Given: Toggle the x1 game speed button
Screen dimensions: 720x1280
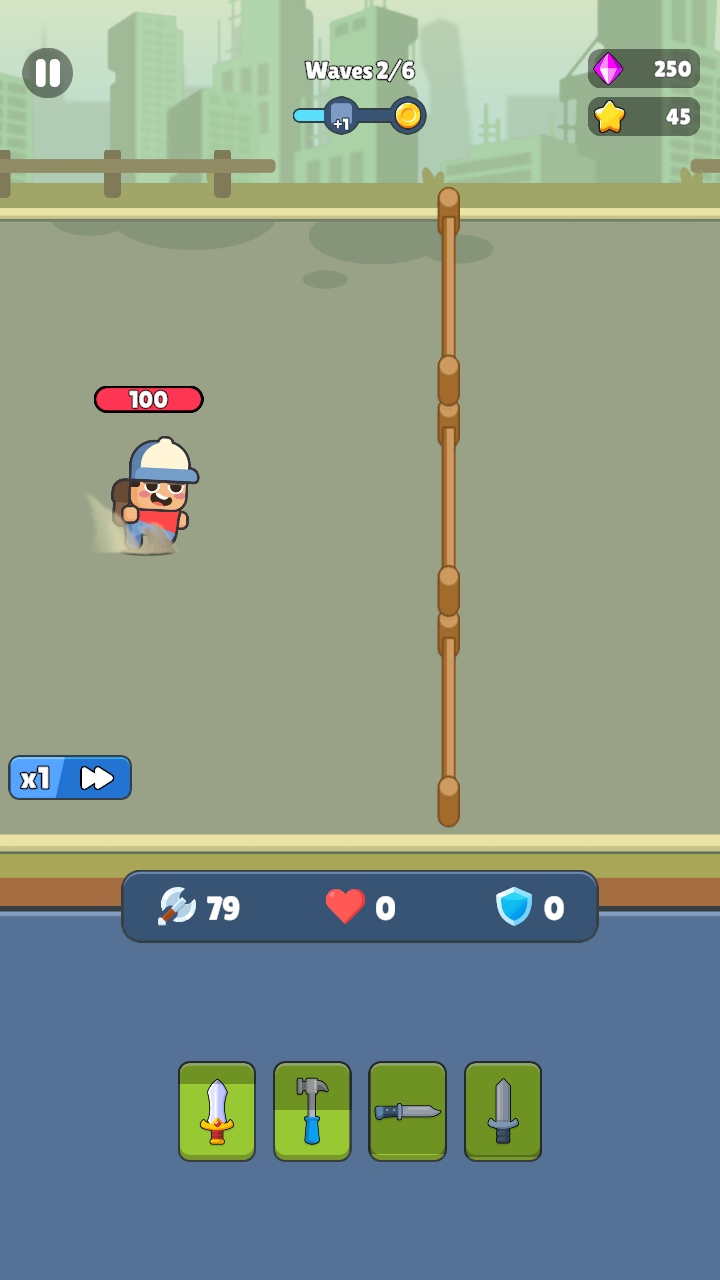Looking at the screenshot, I should click(x=70, y=777).
